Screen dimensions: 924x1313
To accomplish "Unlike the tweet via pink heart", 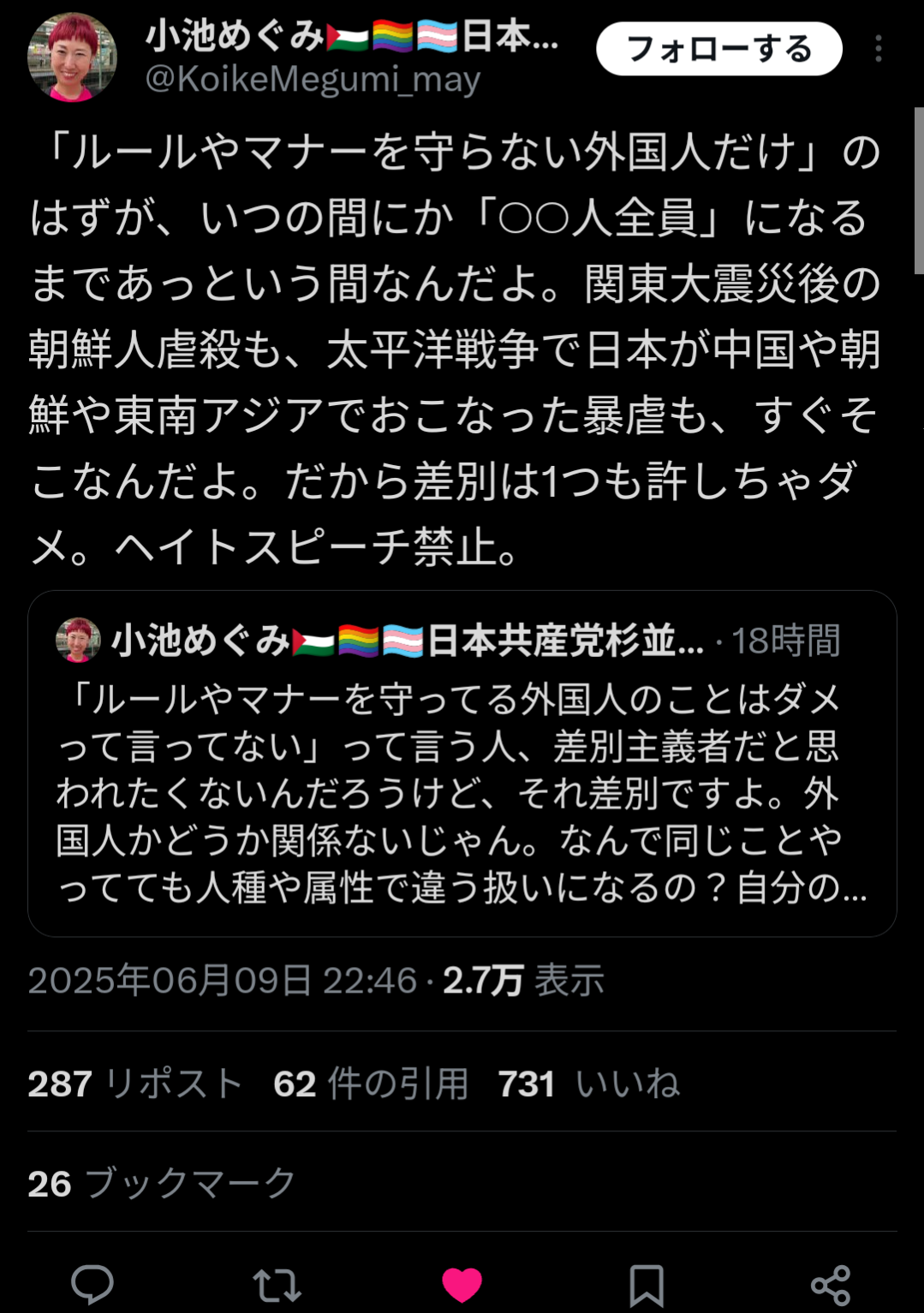I will point(462,1285).
